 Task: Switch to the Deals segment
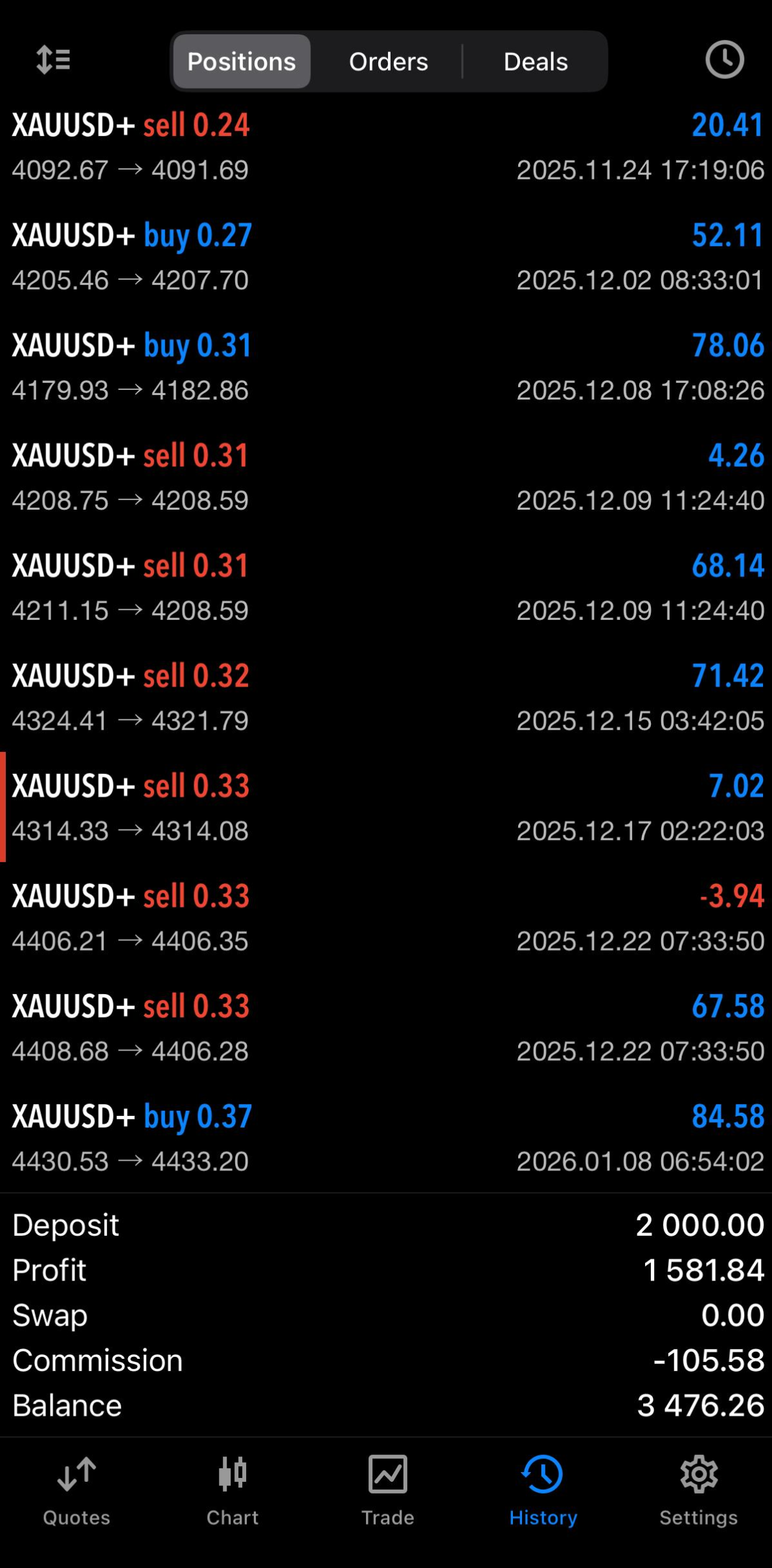pyautogui.click(x=536, y=62)
